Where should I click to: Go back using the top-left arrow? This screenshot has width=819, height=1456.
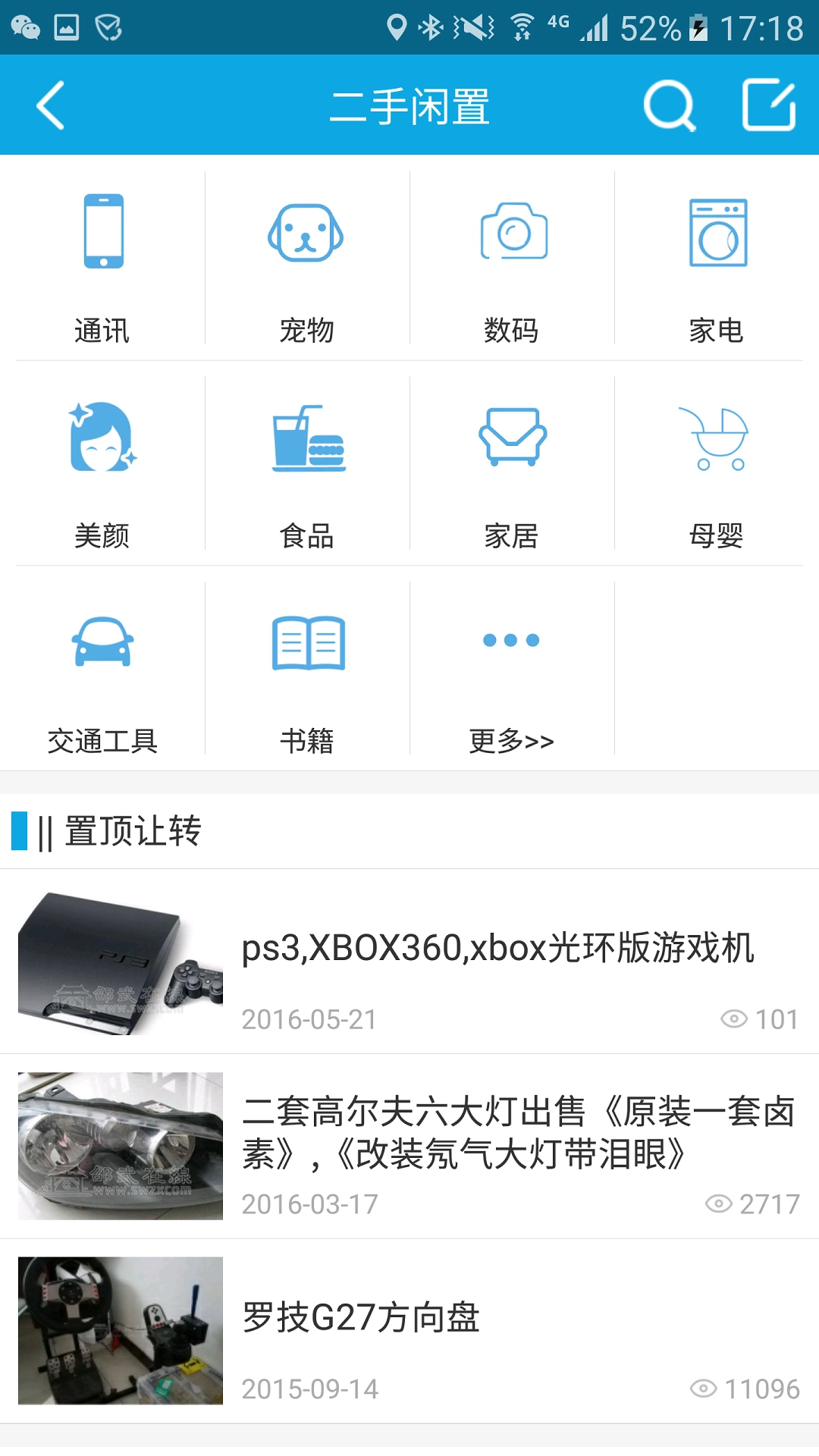(50, 105)
